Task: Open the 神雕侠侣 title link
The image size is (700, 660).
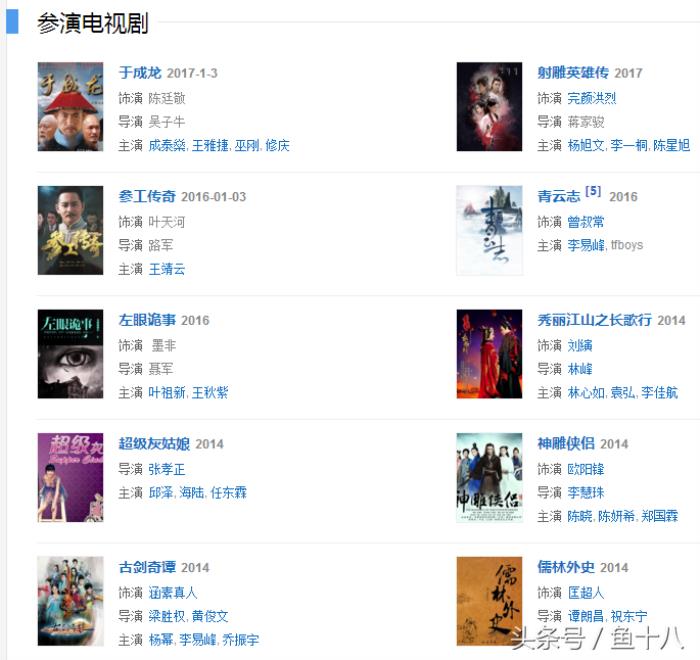Action: pos(565,444)
